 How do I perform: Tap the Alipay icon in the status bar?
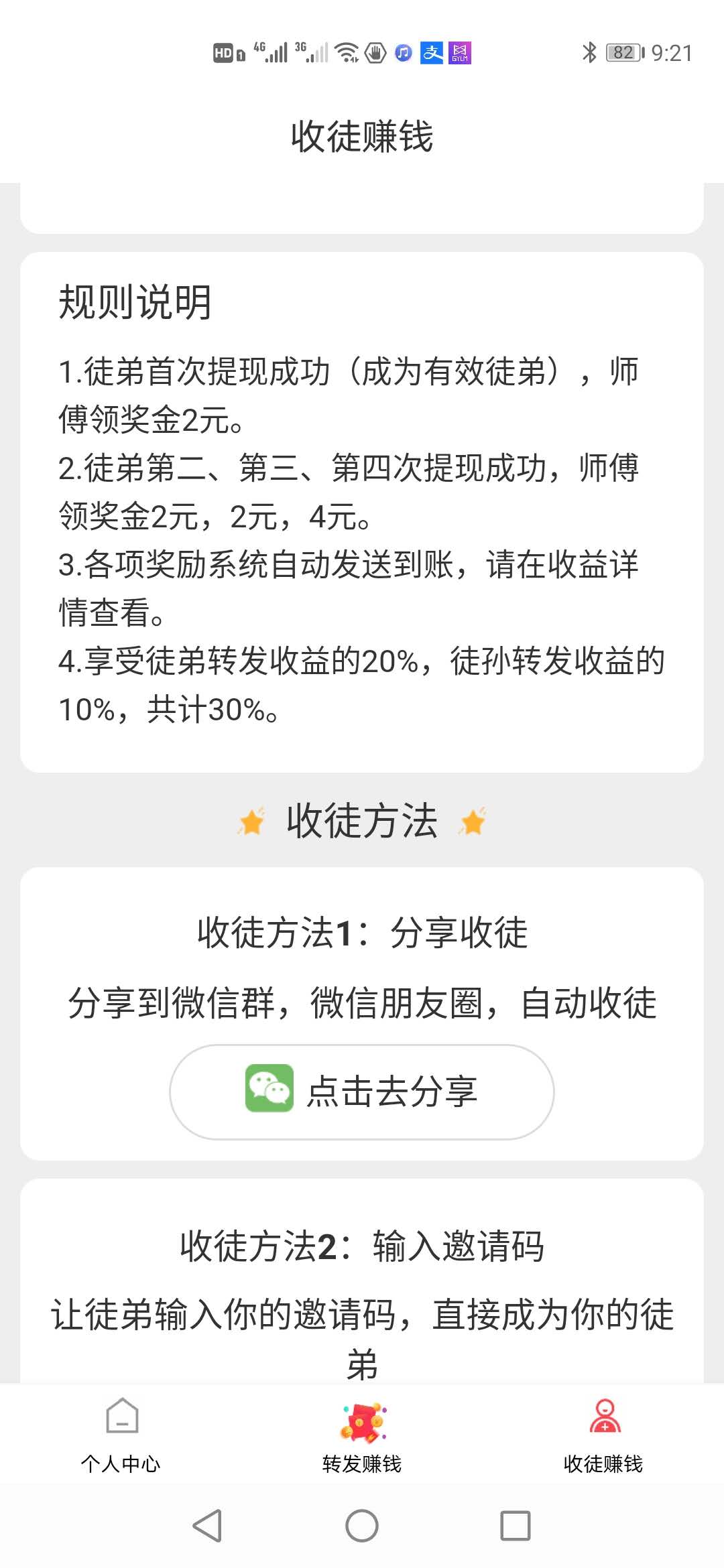point(431,52)
